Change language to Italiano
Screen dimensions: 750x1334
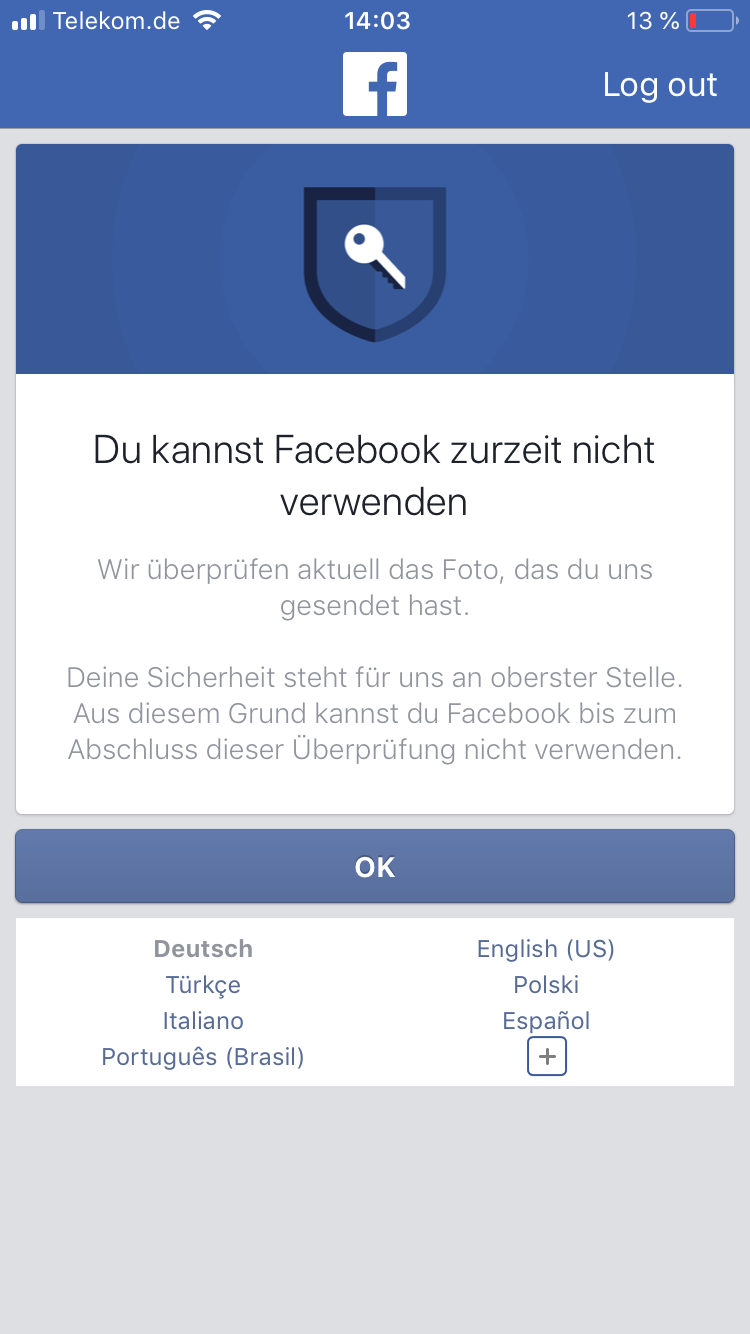tap(203, 1020)
